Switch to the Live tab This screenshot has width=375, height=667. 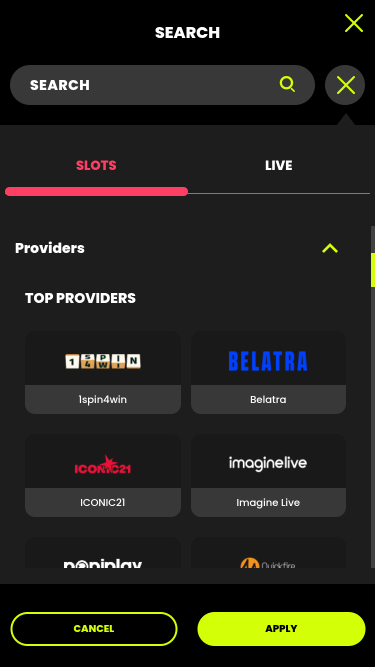(278, 165)
